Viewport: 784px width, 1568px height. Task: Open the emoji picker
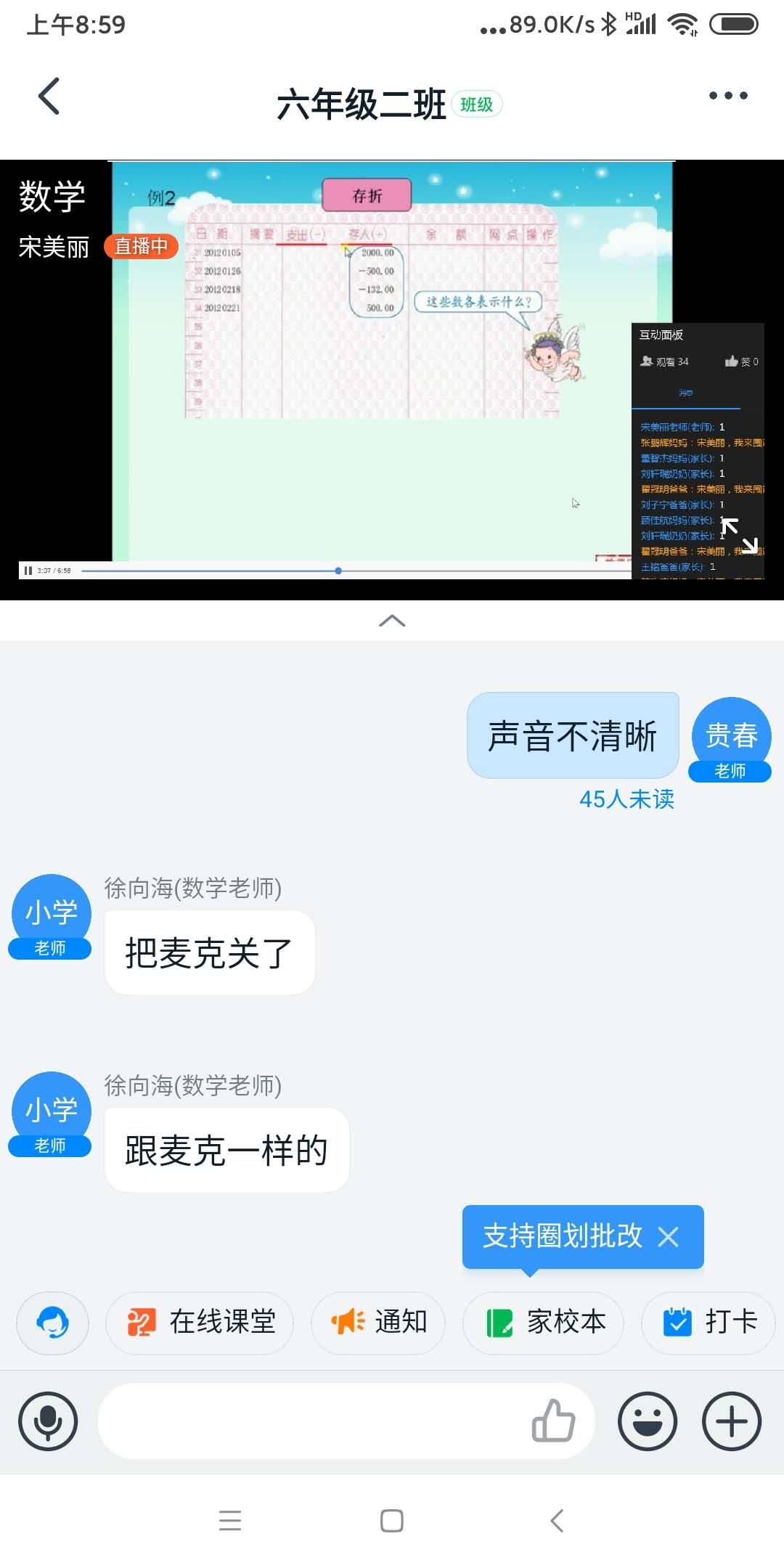647,1421
